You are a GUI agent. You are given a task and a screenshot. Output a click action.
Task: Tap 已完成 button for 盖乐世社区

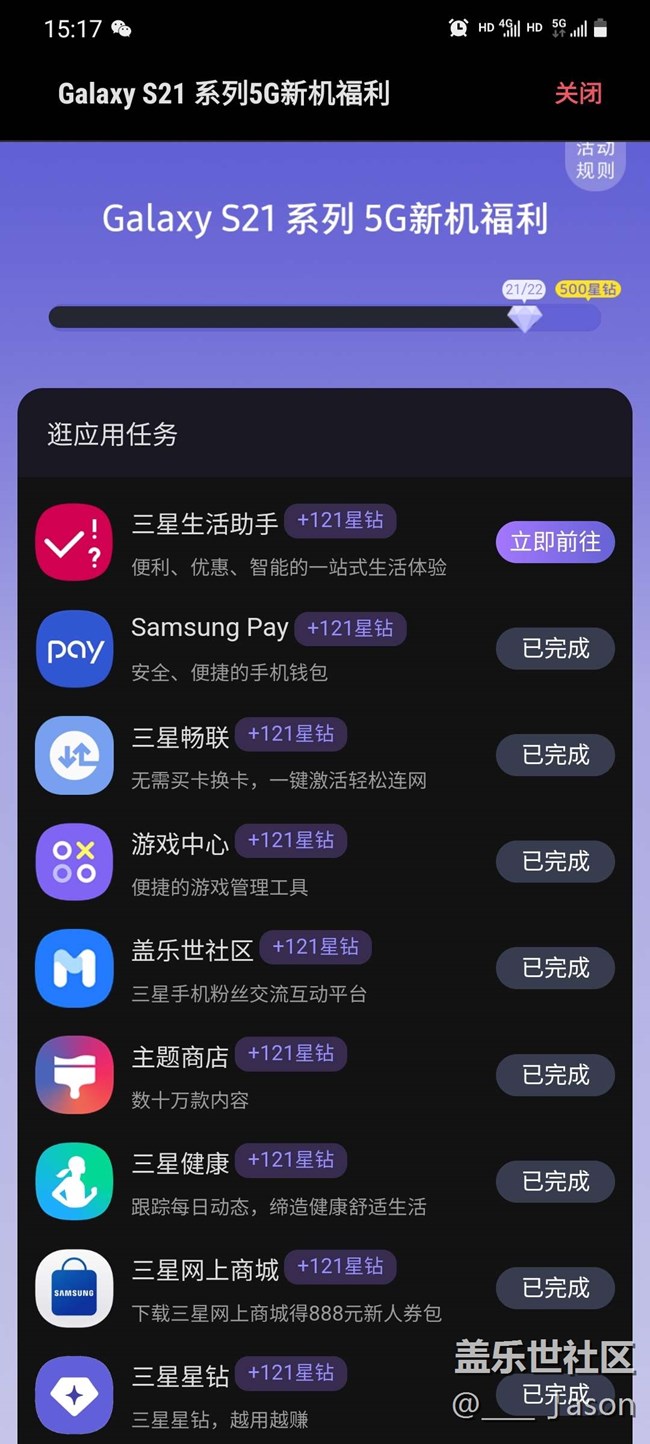[x=555, y=968]
